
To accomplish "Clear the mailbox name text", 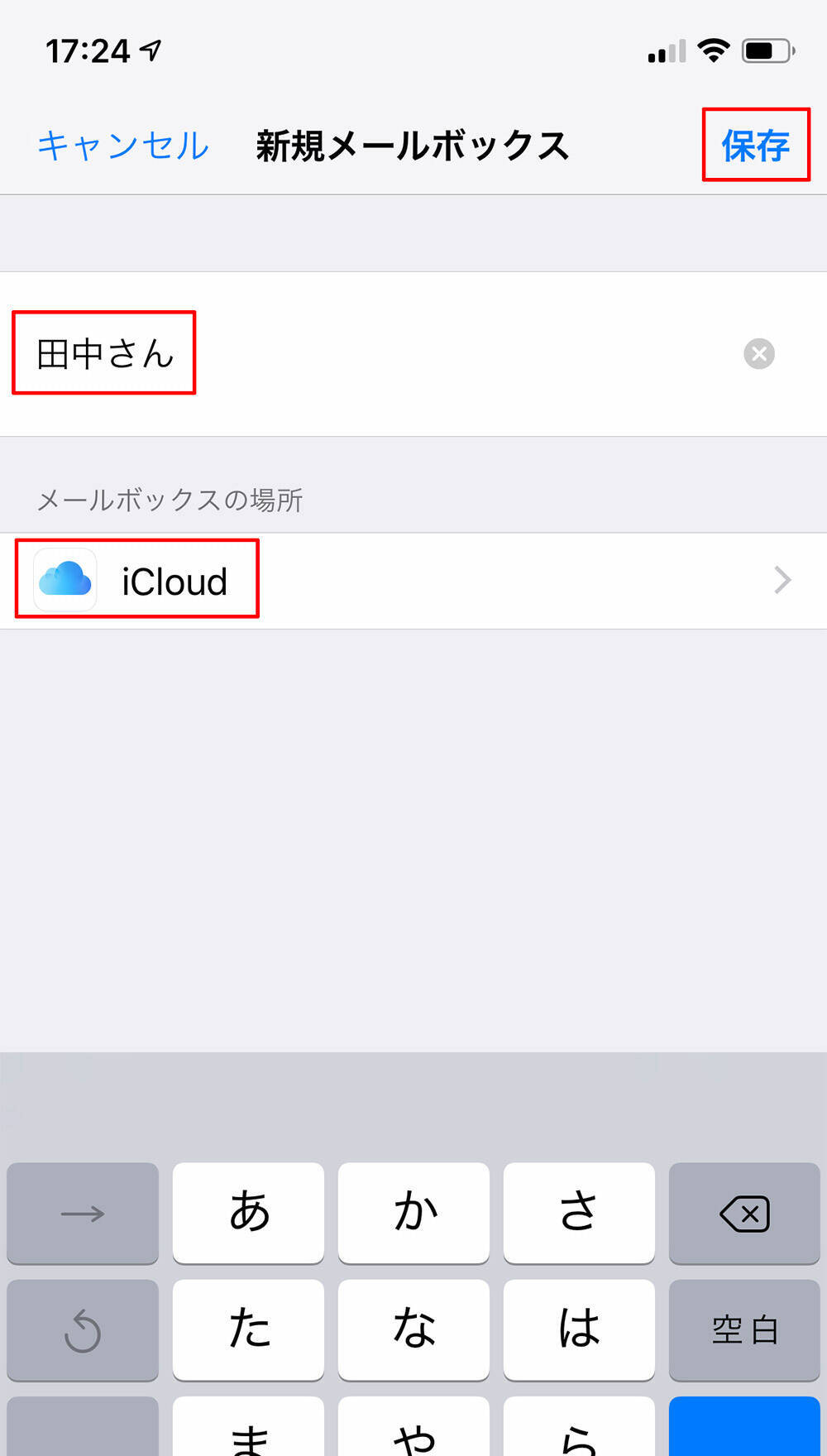I will click(758, 354).
